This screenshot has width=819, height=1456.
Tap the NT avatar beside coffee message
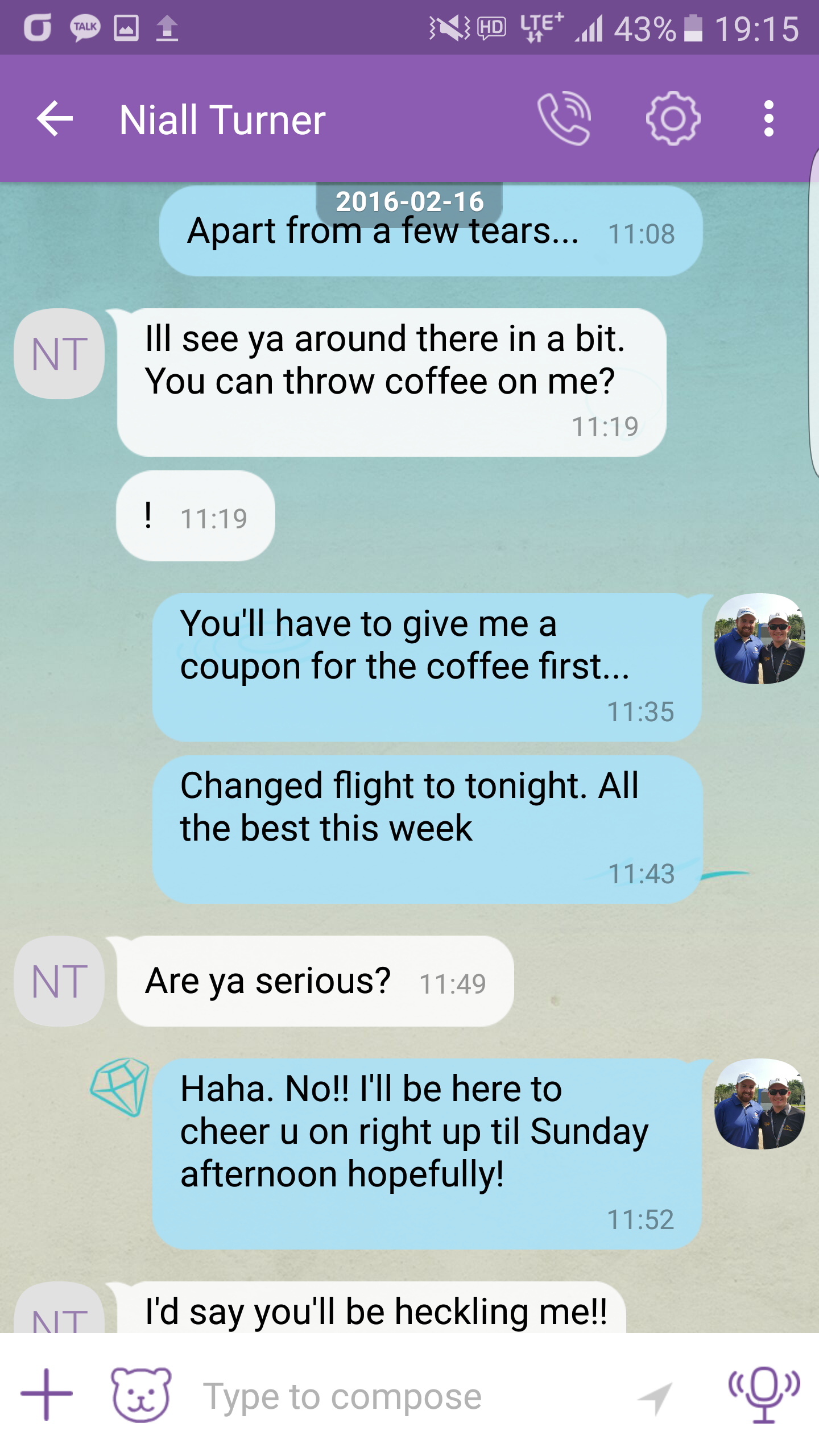click(x=59, y=354)
